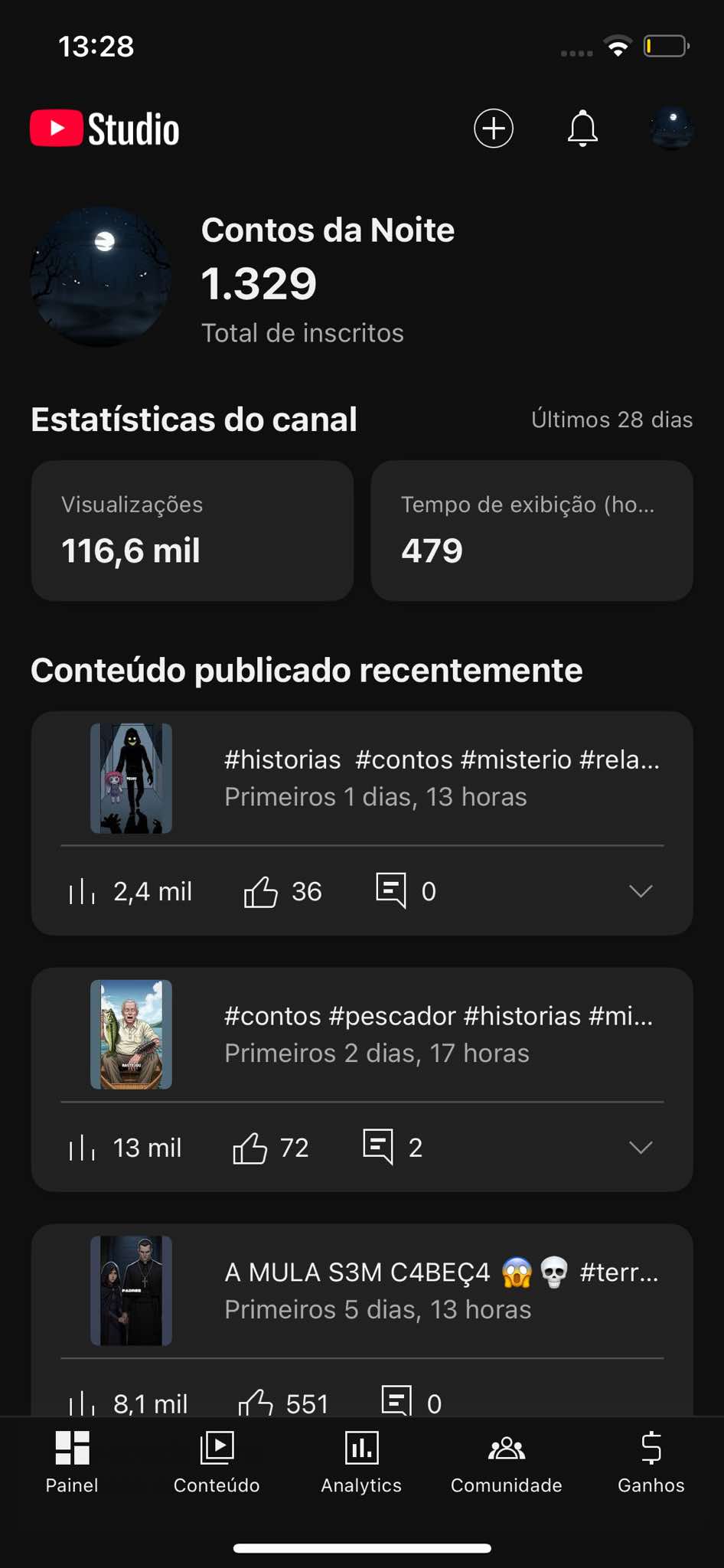Switch to the Conteúdo tab
The image size is (724, 1568).
(217, 1462)
